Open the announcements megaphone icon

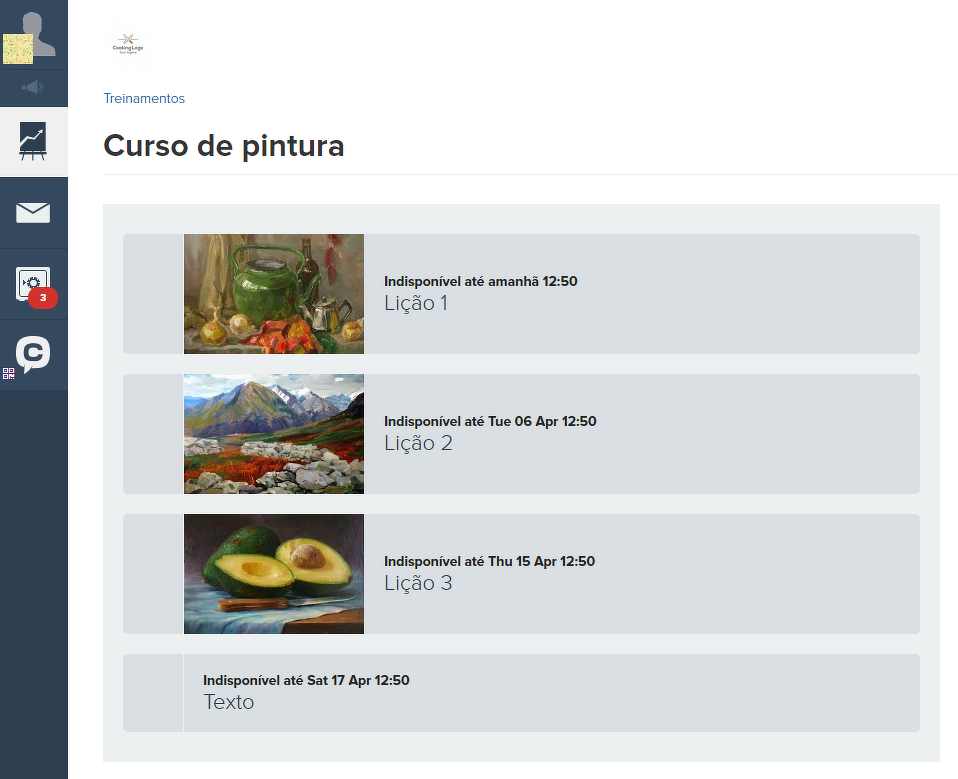(33, 88)
